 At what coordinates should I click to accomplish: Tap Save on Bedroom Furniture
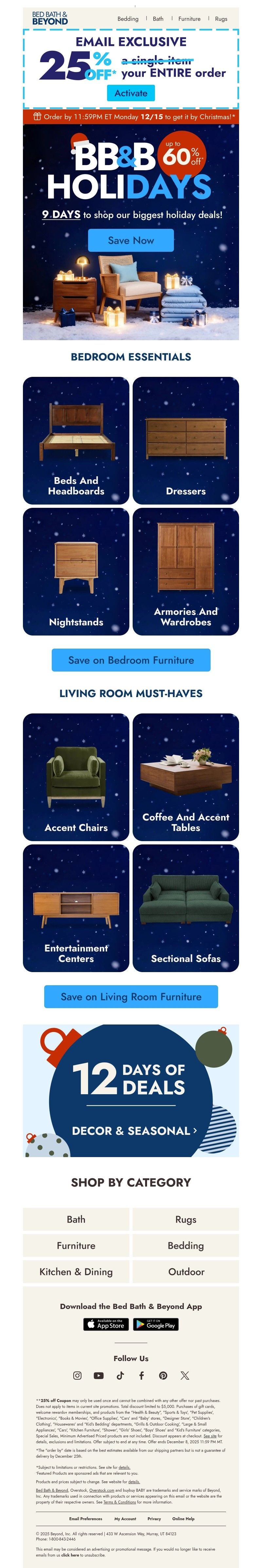(131, 660)
